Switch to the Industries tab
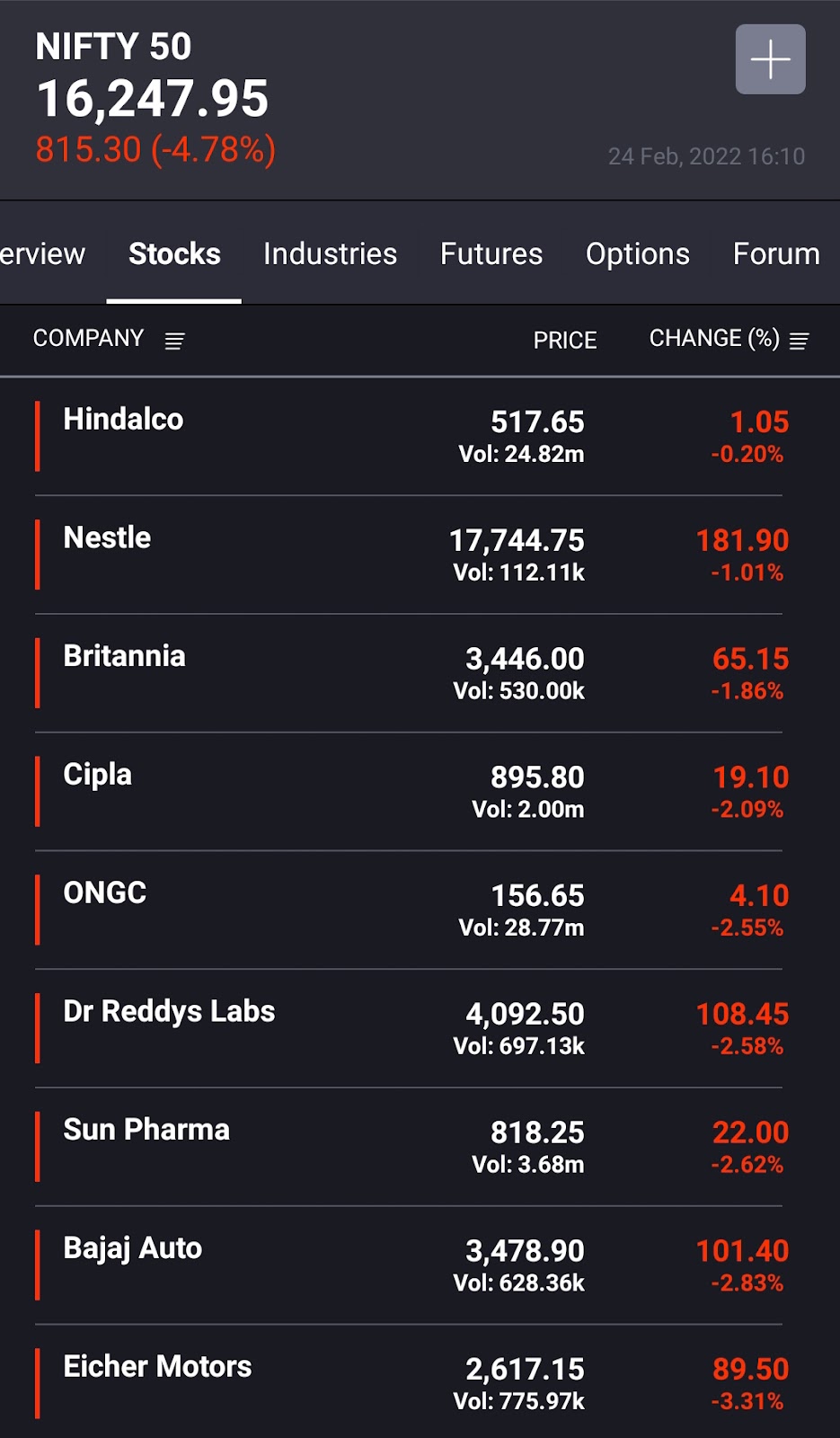Screen dimensions: 840x1438 click(330, 254)
